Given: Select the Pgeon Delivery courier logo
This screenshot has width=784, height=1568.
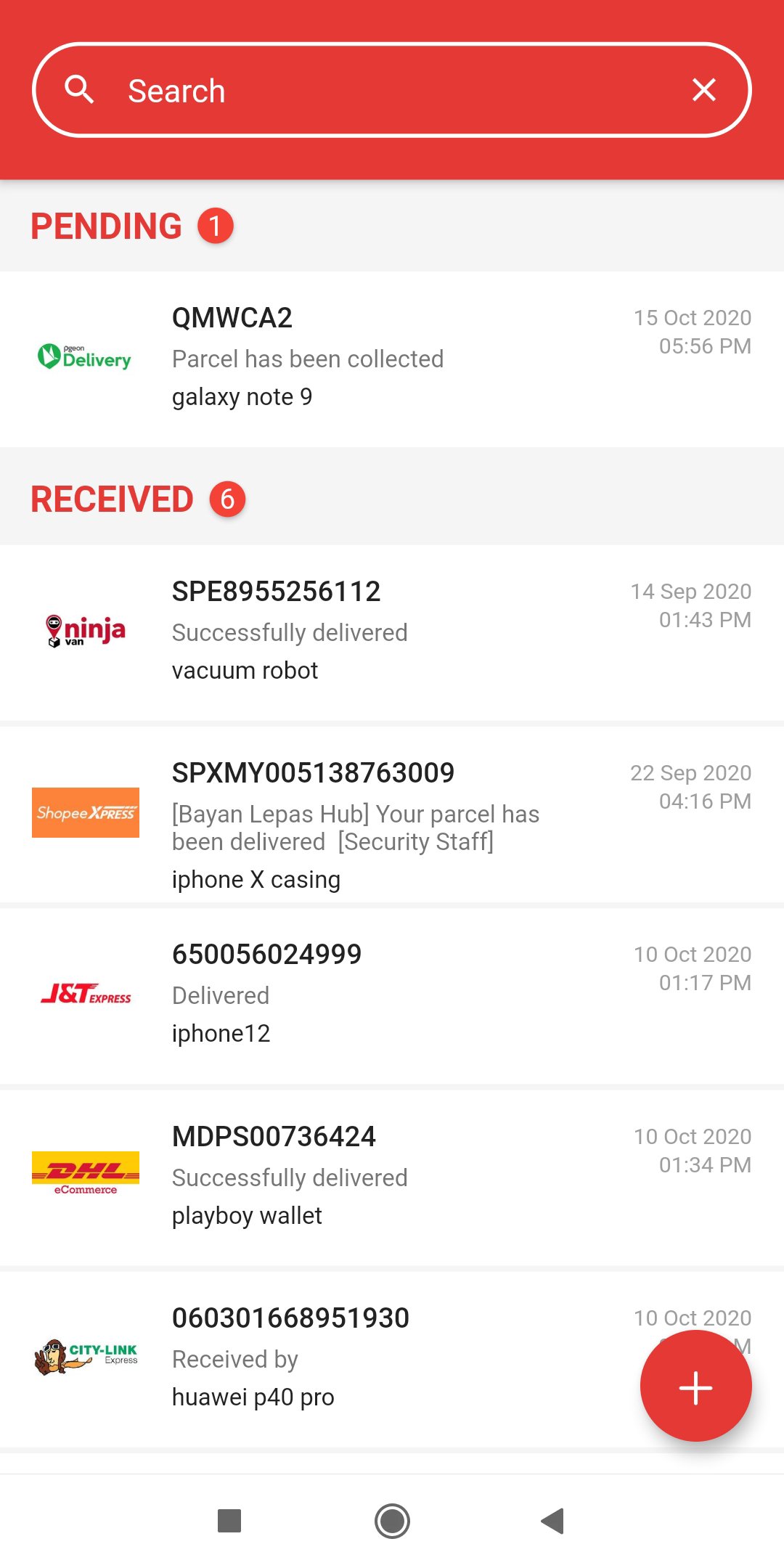Looking at the screenshot, I should point(85,356).
